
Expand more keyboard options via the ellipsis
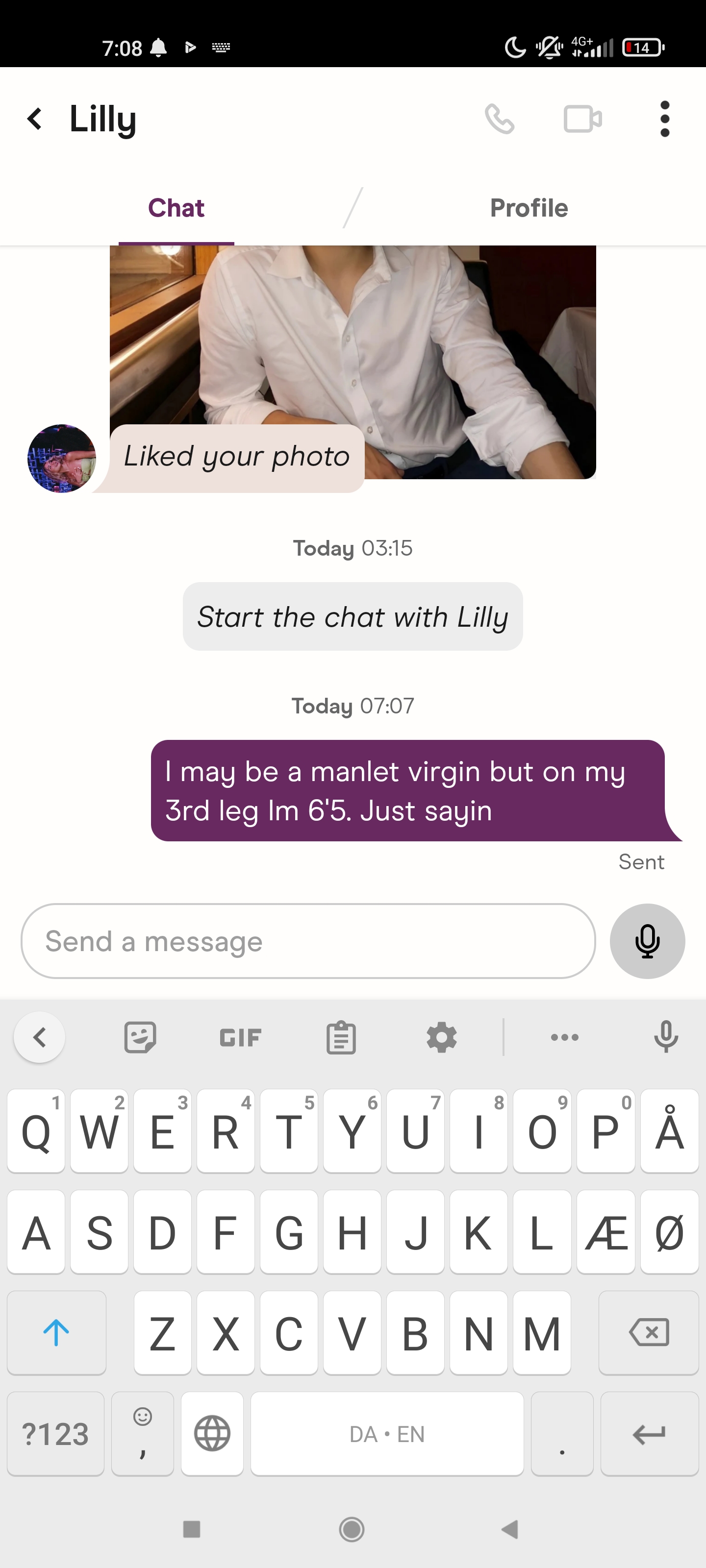[x=564, y=1037]
